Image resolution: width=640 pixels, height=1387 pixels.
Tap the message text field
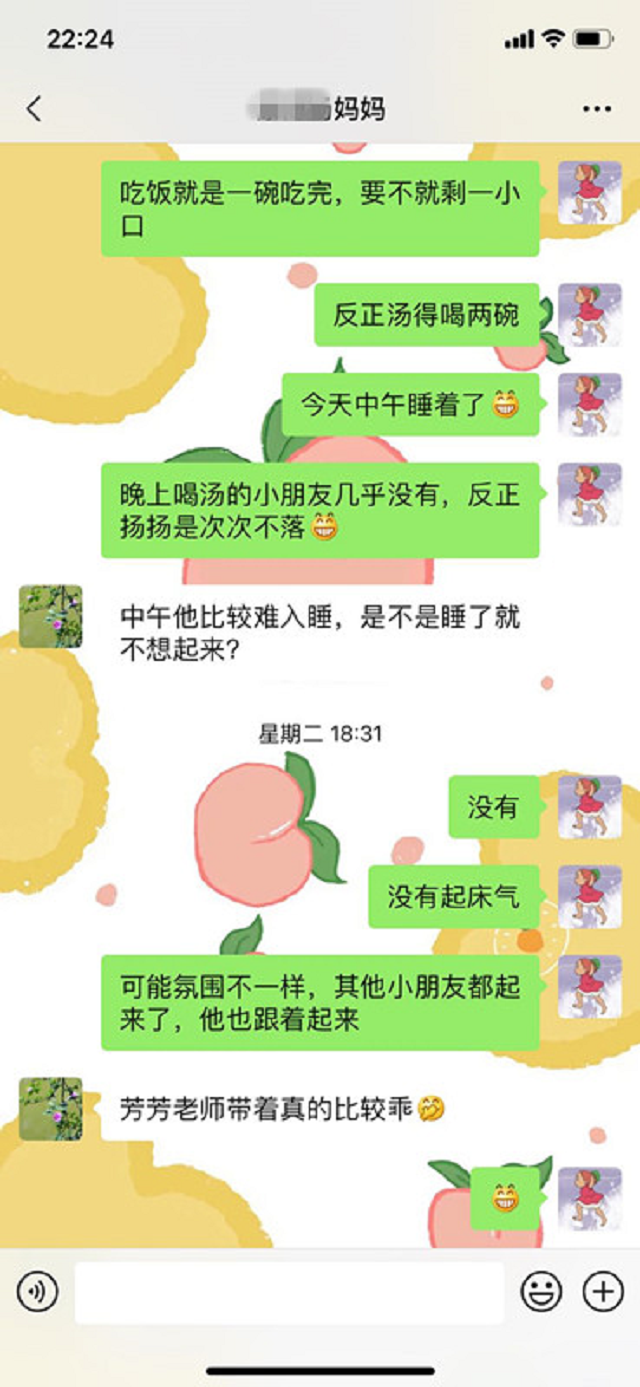pos(289,1292)
